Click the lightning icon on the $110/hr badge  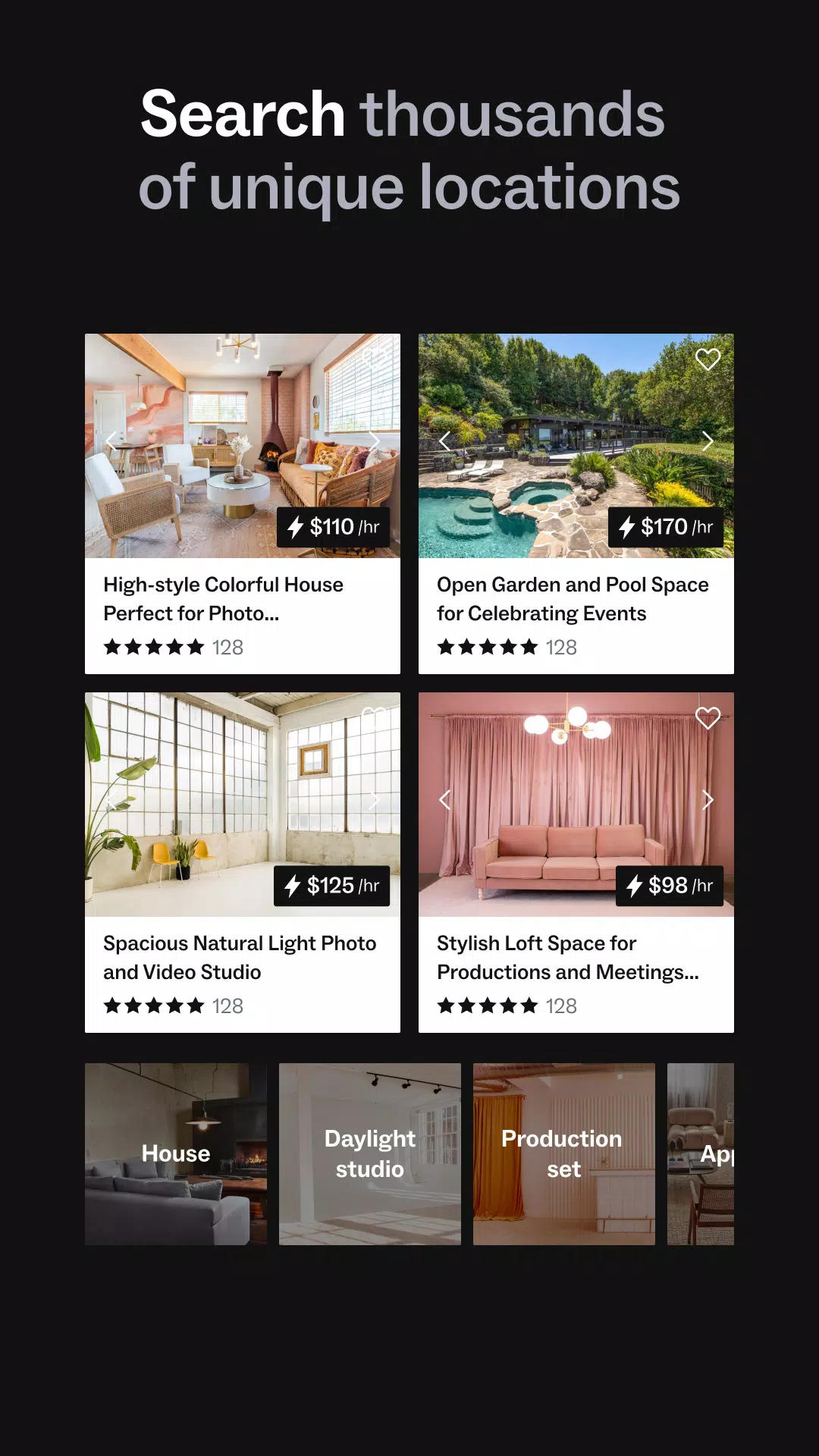point(296,526)
